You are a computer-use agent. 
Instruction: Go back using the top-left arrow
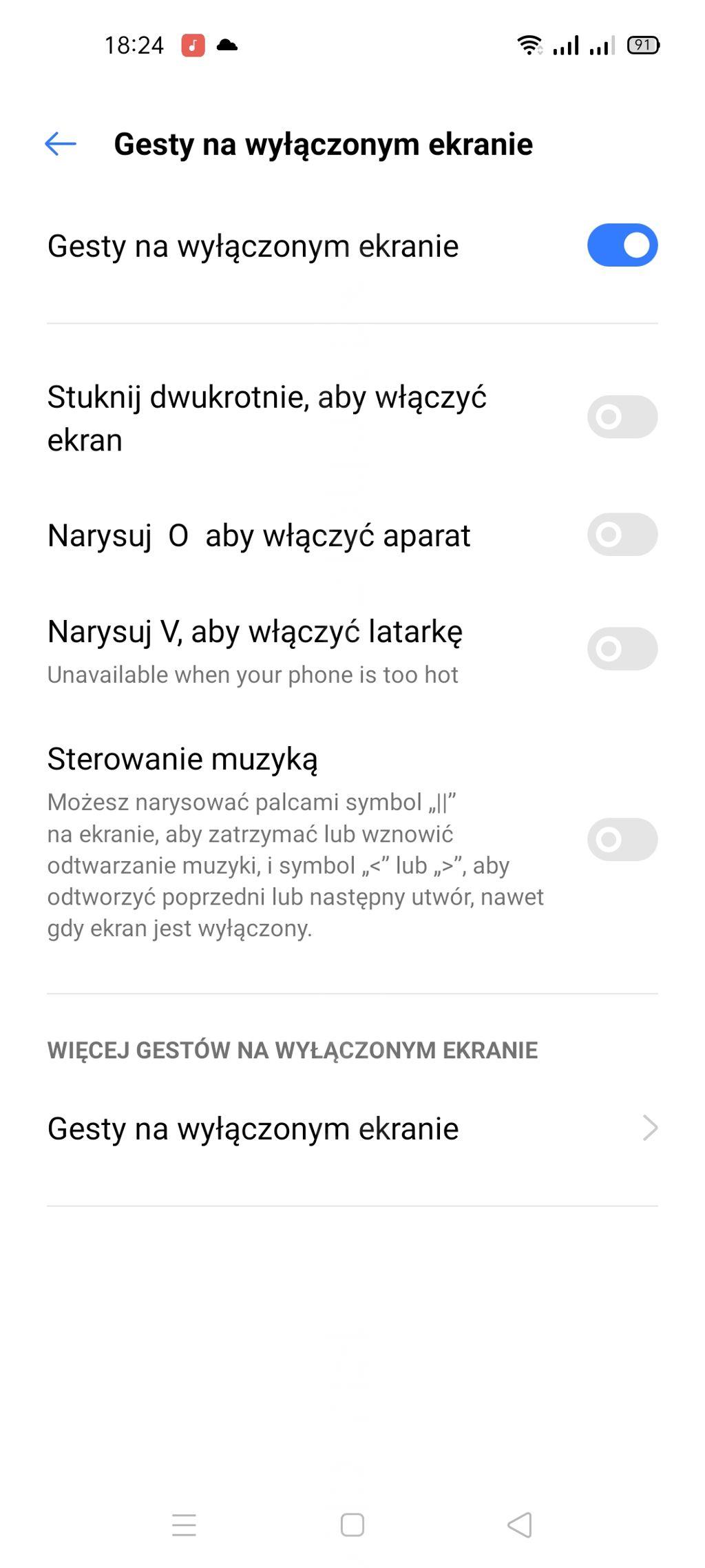(61, 144)
